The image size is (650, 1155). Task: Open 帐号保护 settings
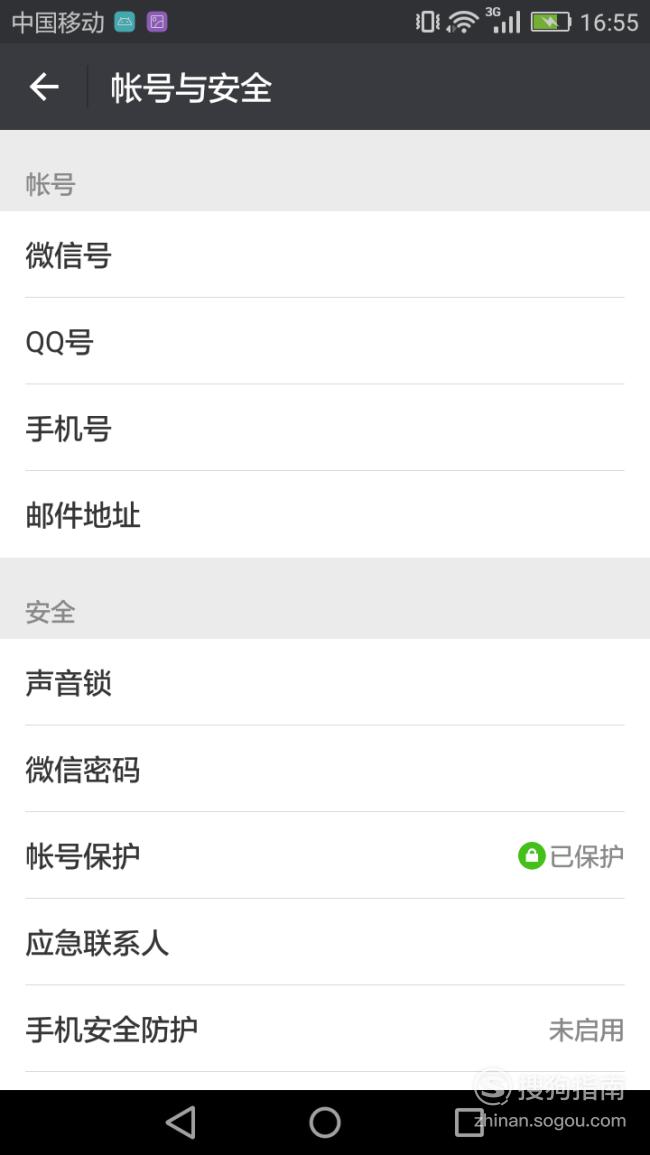(325, 855)
